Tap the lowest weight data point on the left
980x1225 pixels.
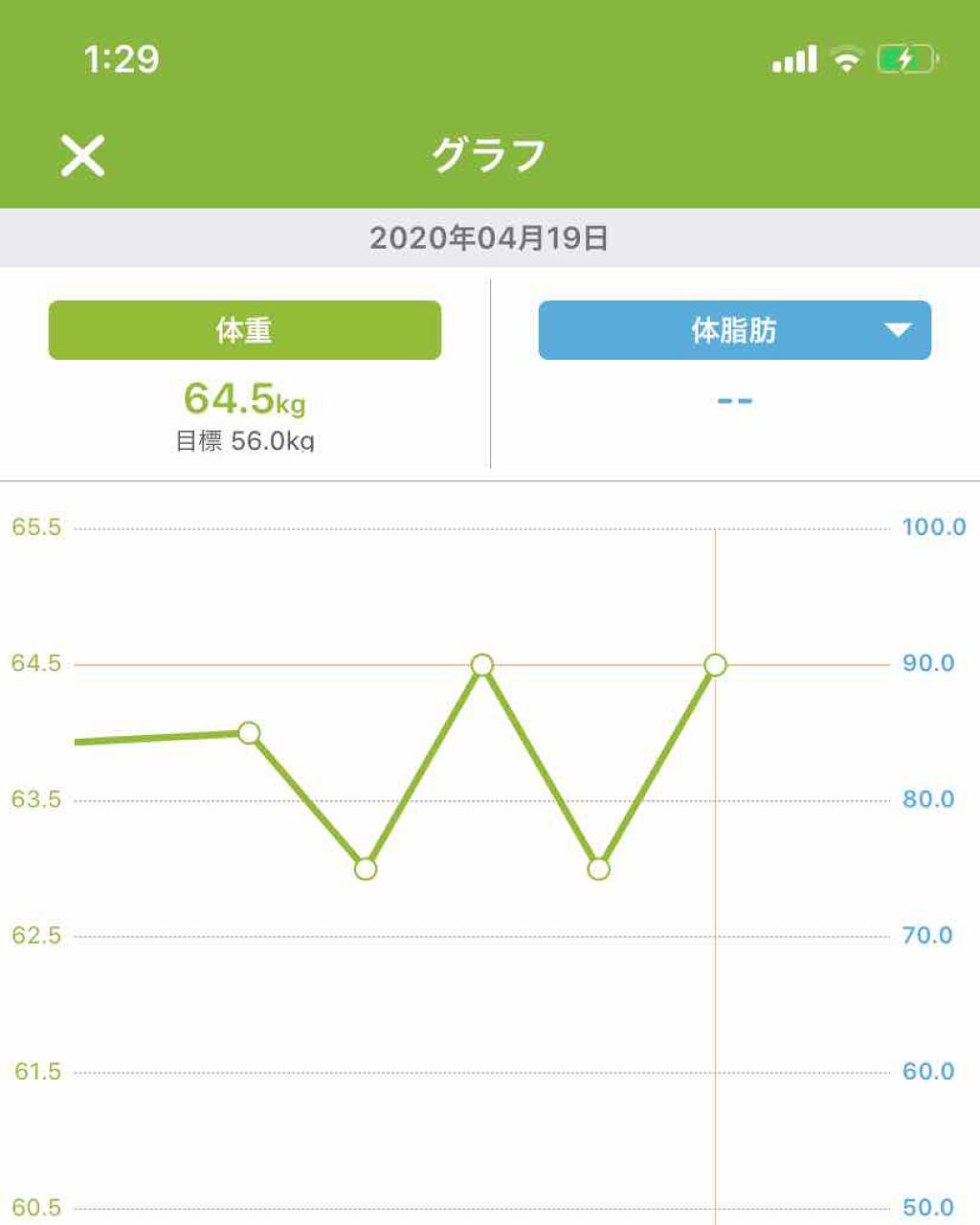click(365, 869)
